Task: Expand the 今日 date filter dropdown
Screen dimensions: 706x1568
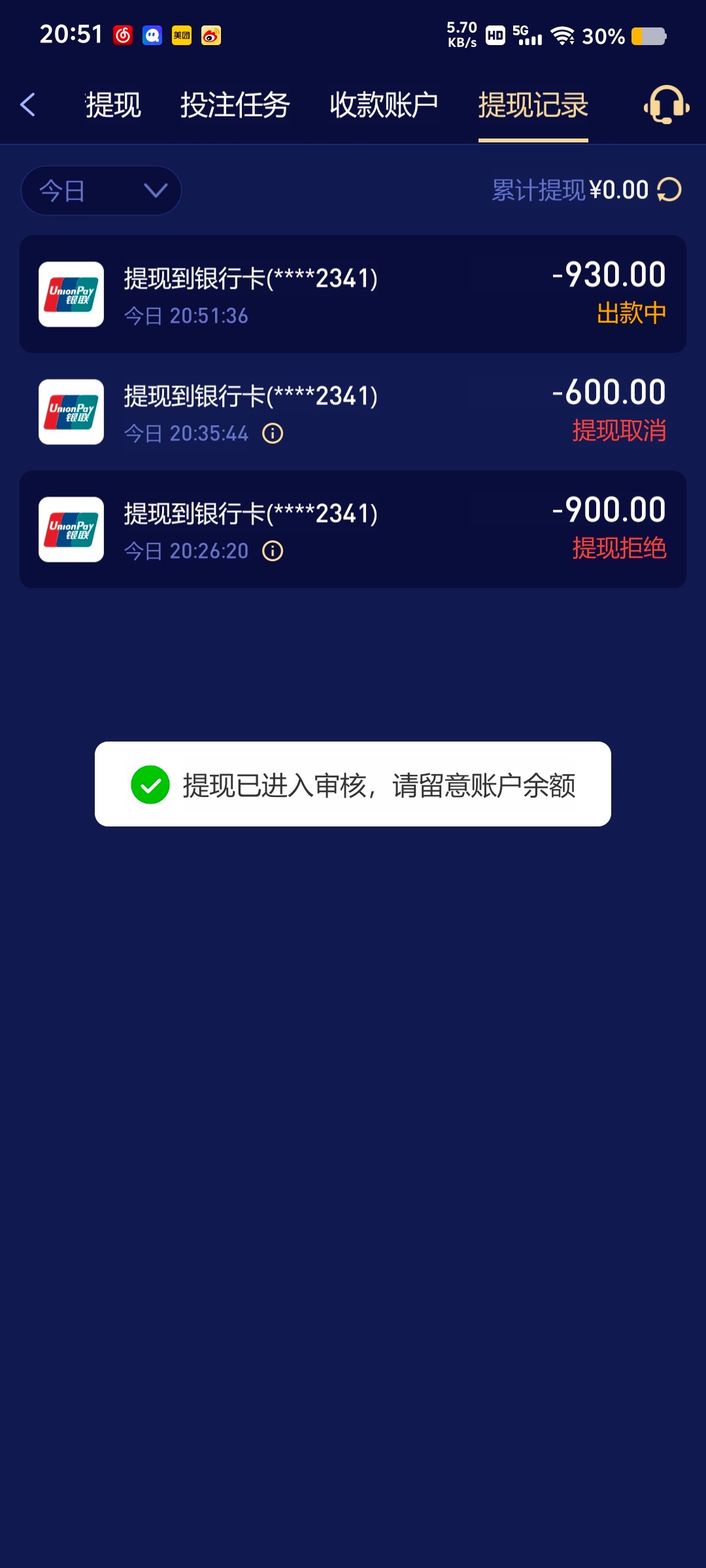Action: [101, 190]
